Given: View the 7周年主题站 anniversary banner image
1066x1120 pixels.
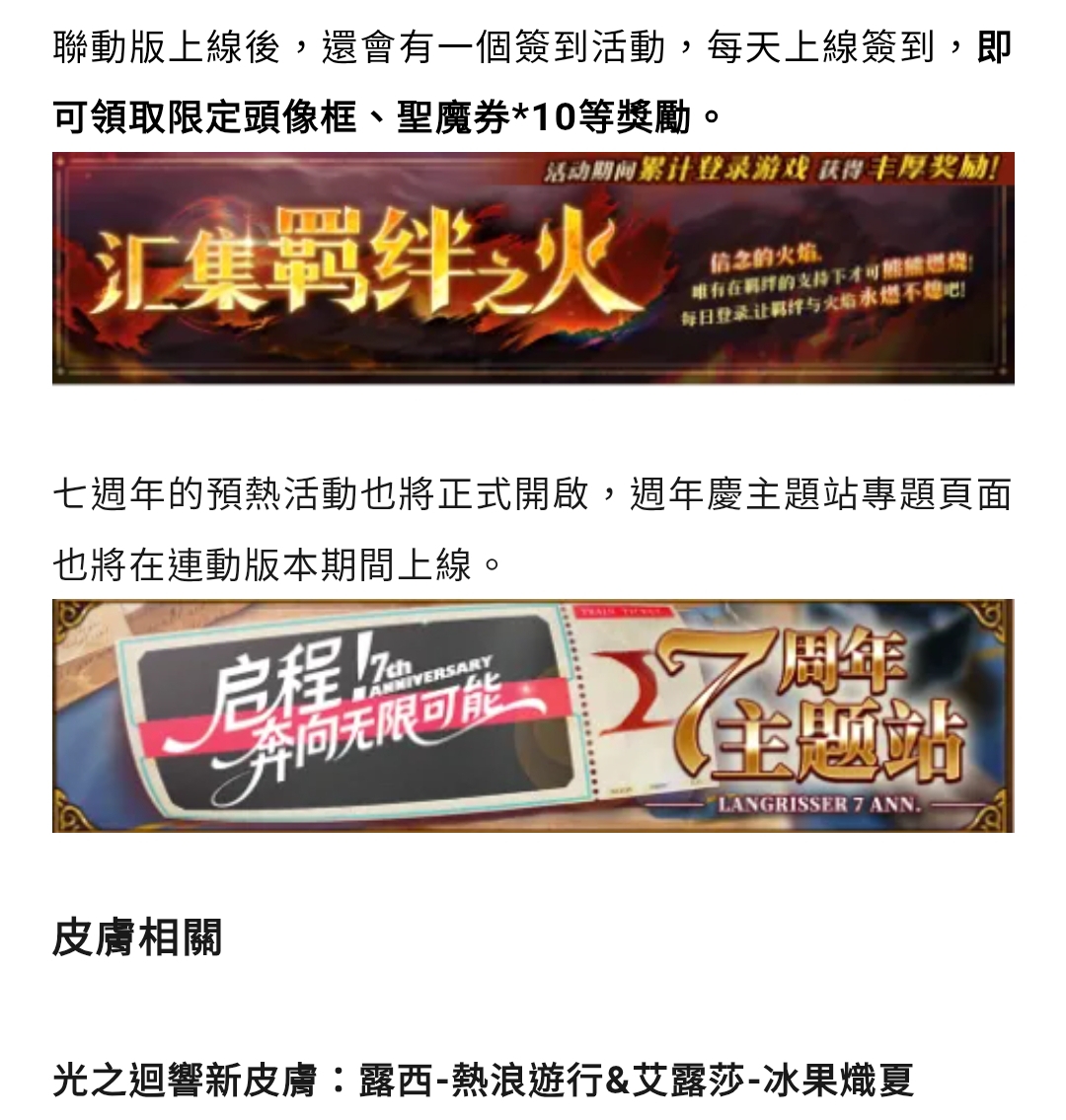Looking at the screenshot, I should click(x=533, y=715).
